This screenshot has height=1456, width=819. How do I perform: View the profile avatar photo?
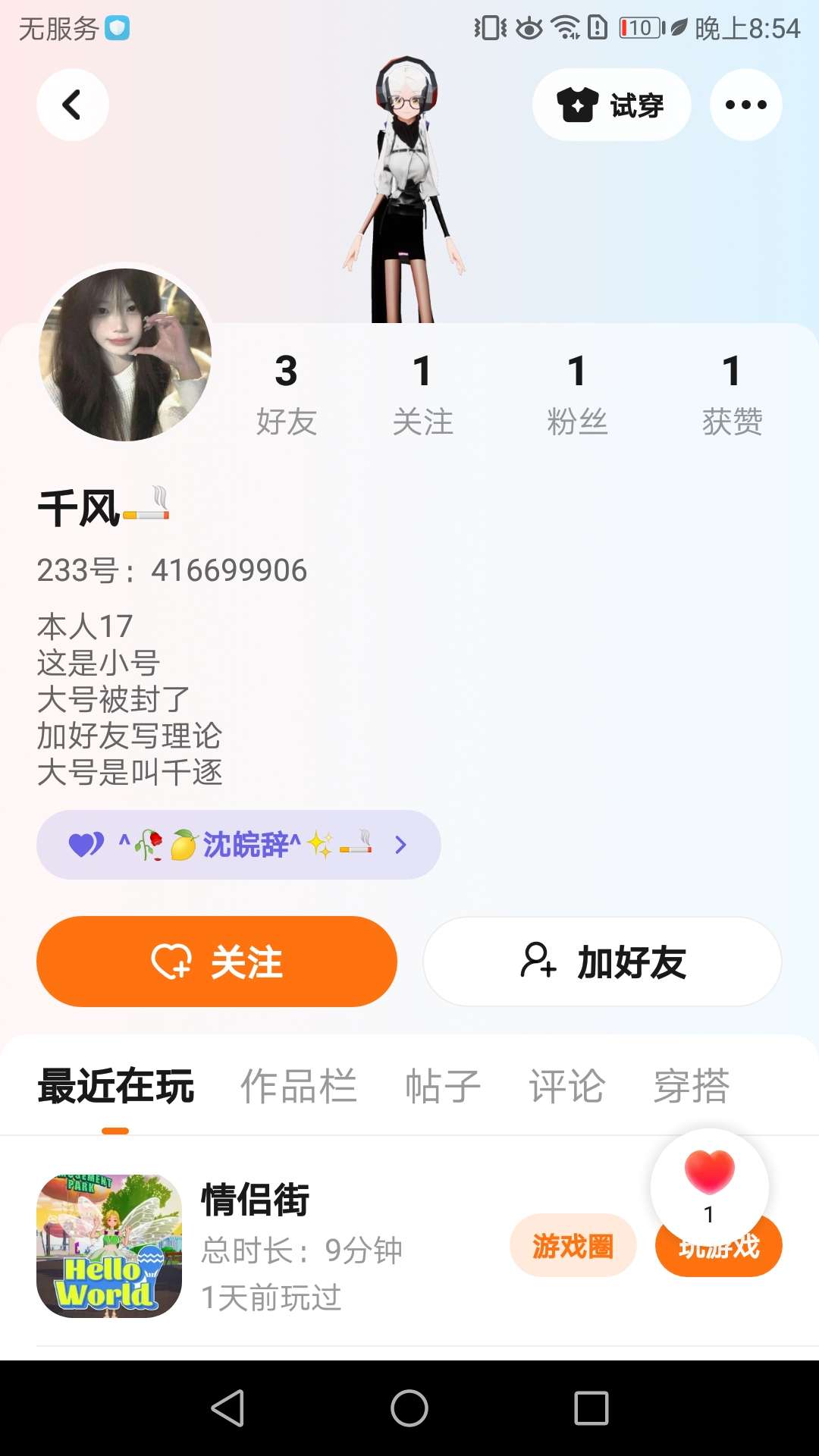click(x=125, y=355)
